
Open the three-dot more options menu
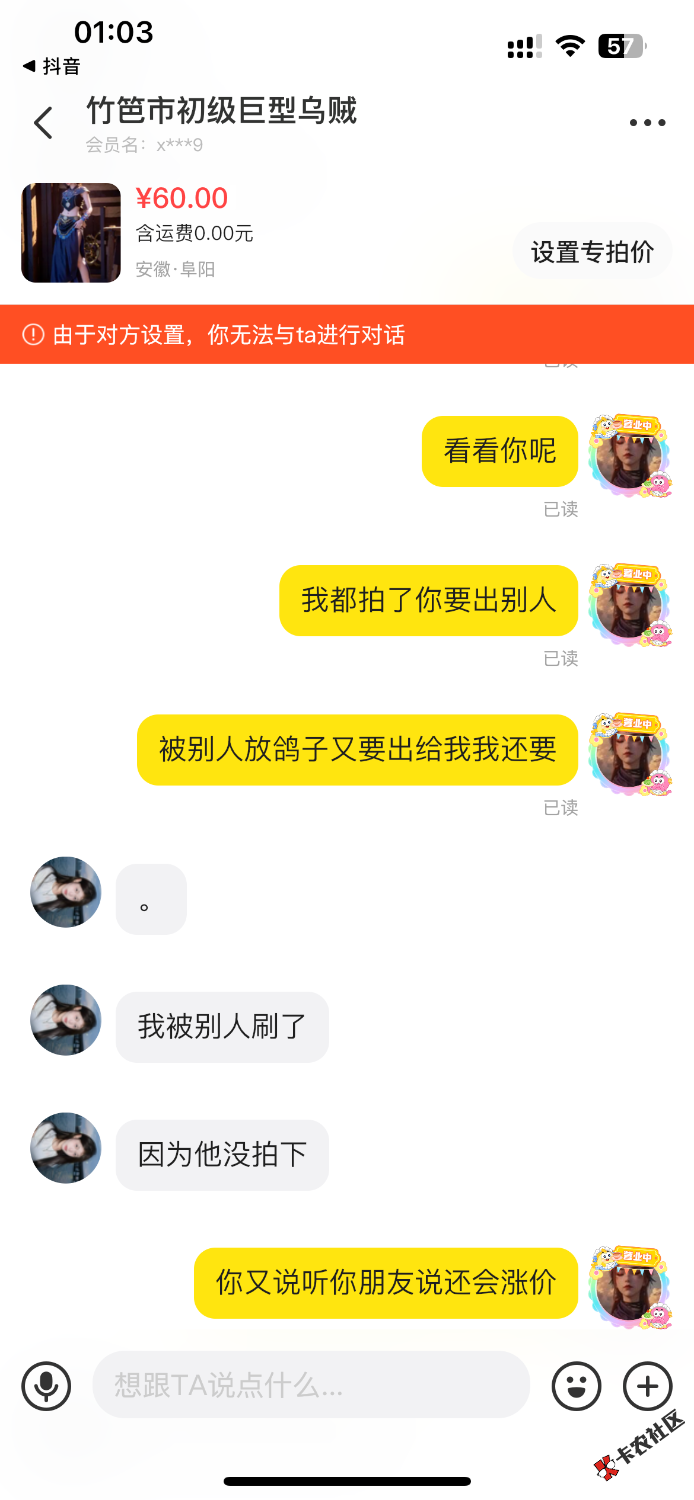coord(647,124)
